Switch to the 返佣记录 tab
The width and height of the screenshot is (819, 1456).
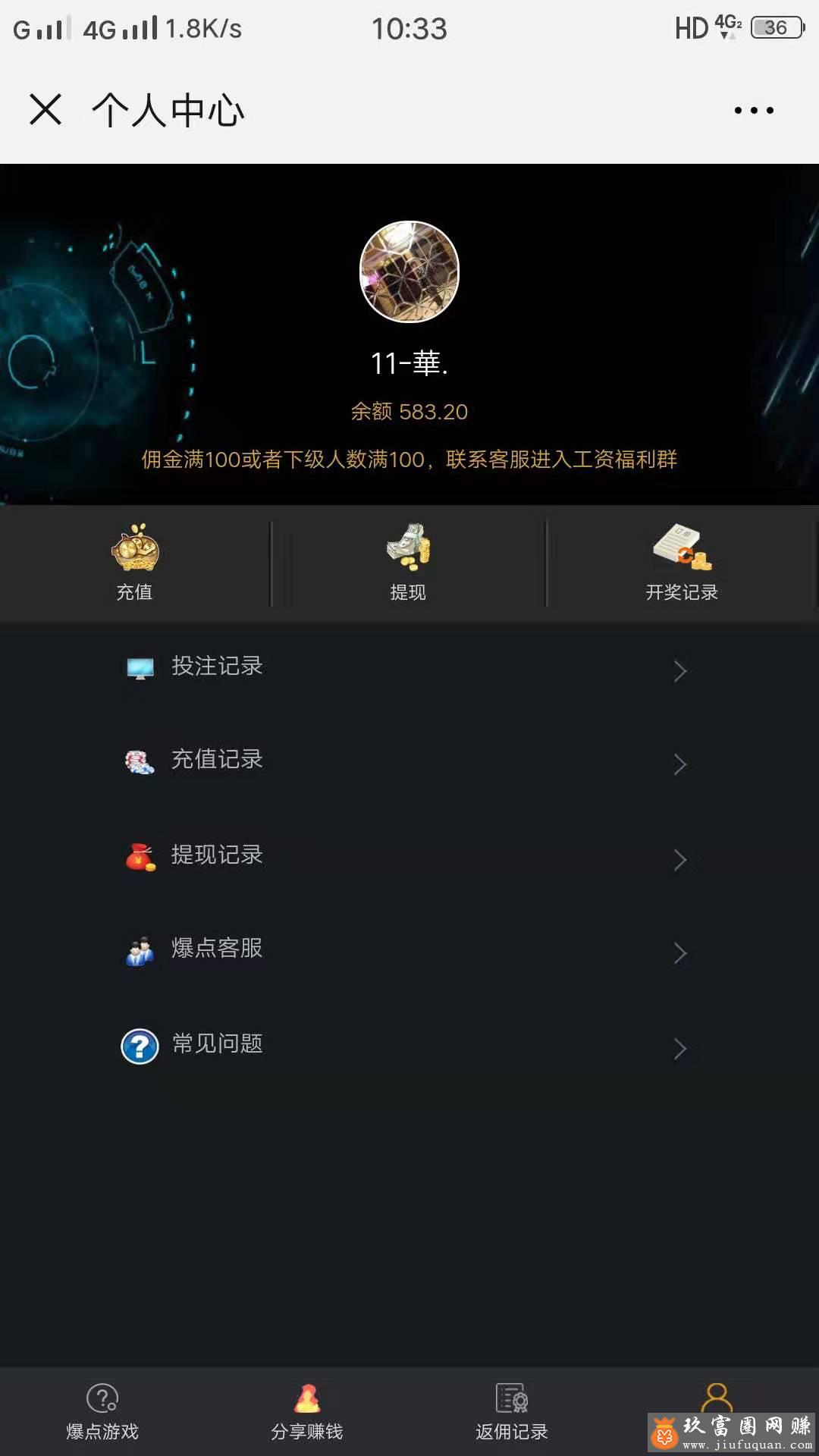[x=512, y=1412]
